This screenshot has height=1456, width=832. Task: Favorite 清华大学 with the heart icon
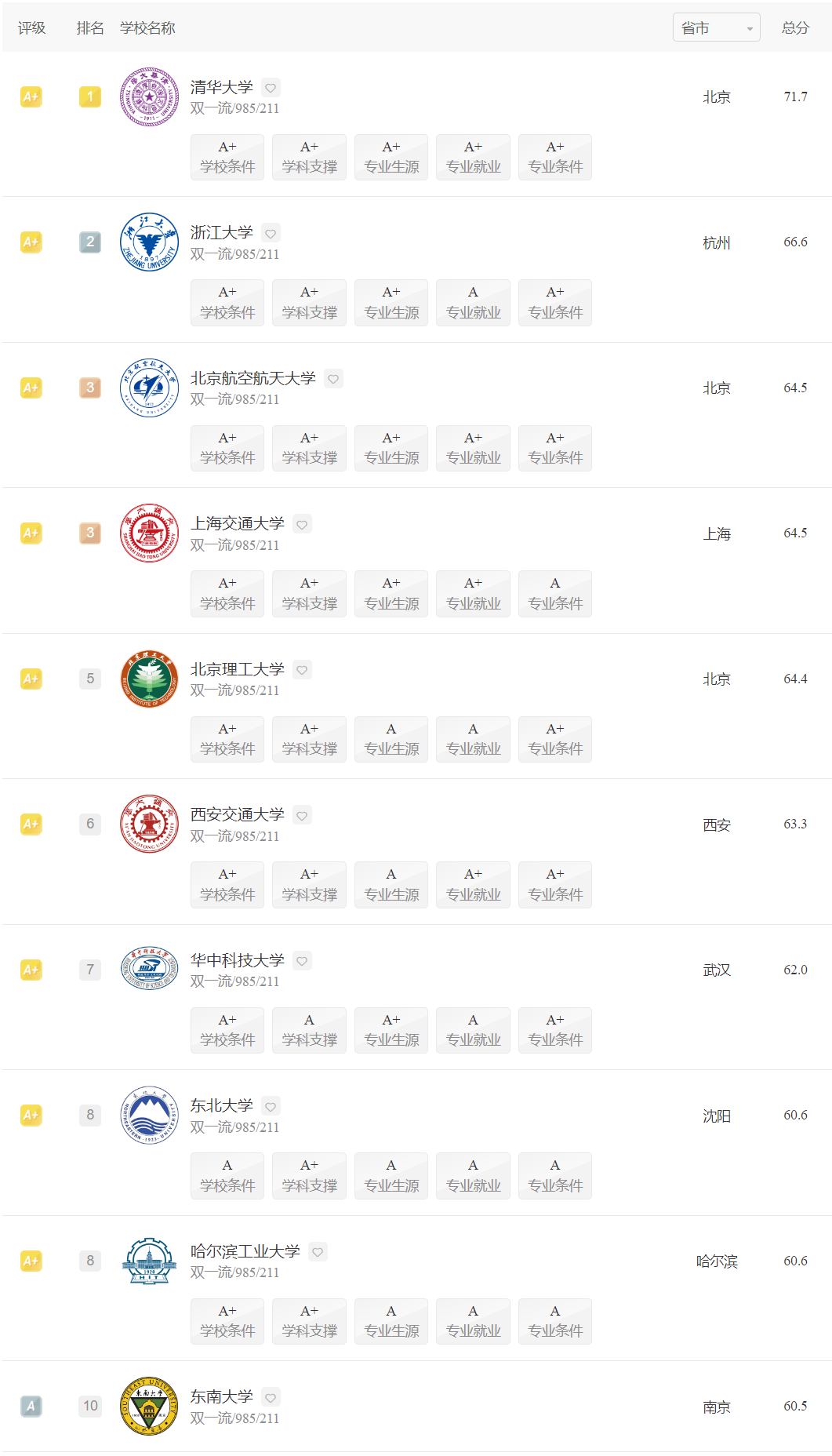click(271, 87)
